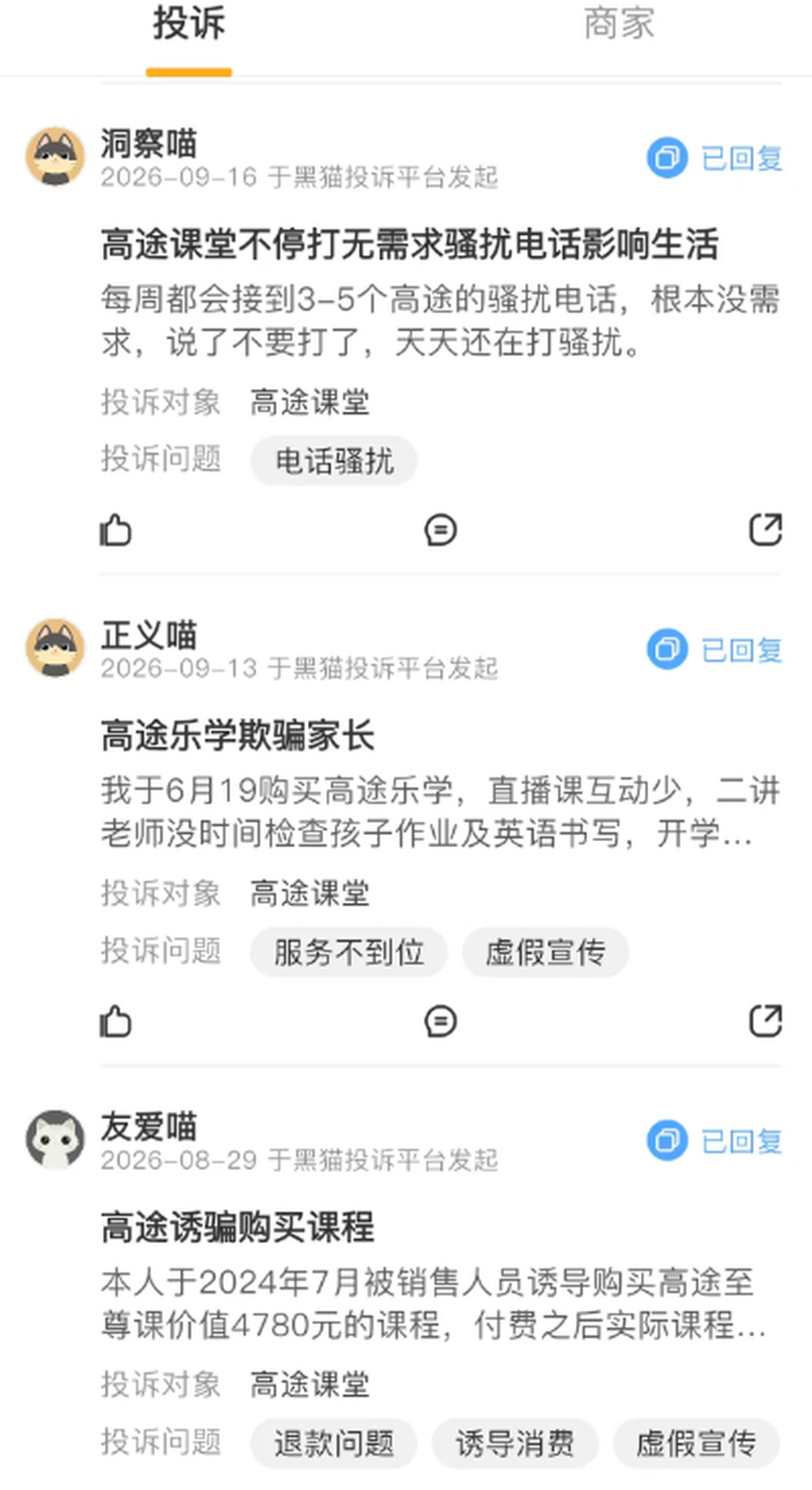
Task: Open complaint 高途课堂不停打无需求骚扰电话影响生活
Action: [410, 244]
